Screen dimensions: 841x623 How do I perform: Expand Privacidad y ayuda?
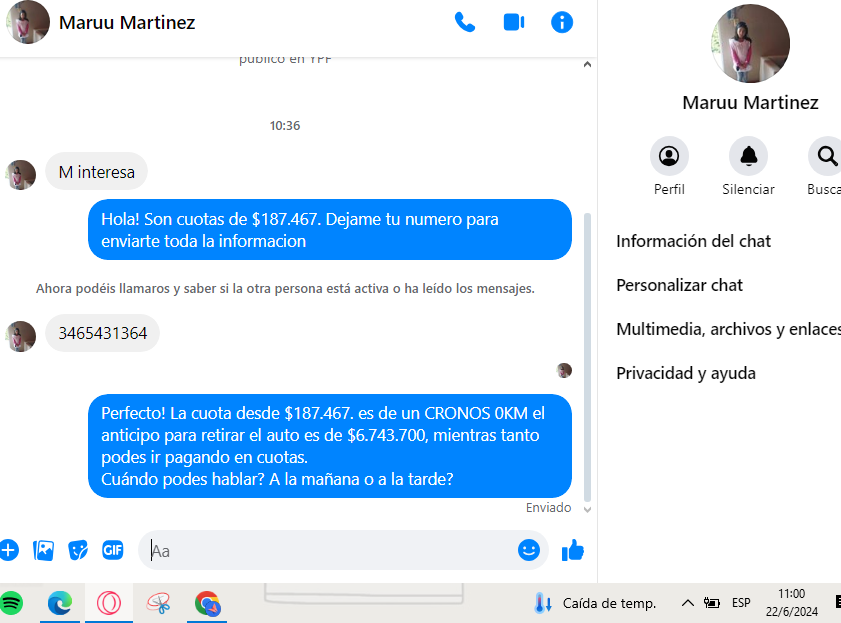pyautogui.click(x=686, y=373)
